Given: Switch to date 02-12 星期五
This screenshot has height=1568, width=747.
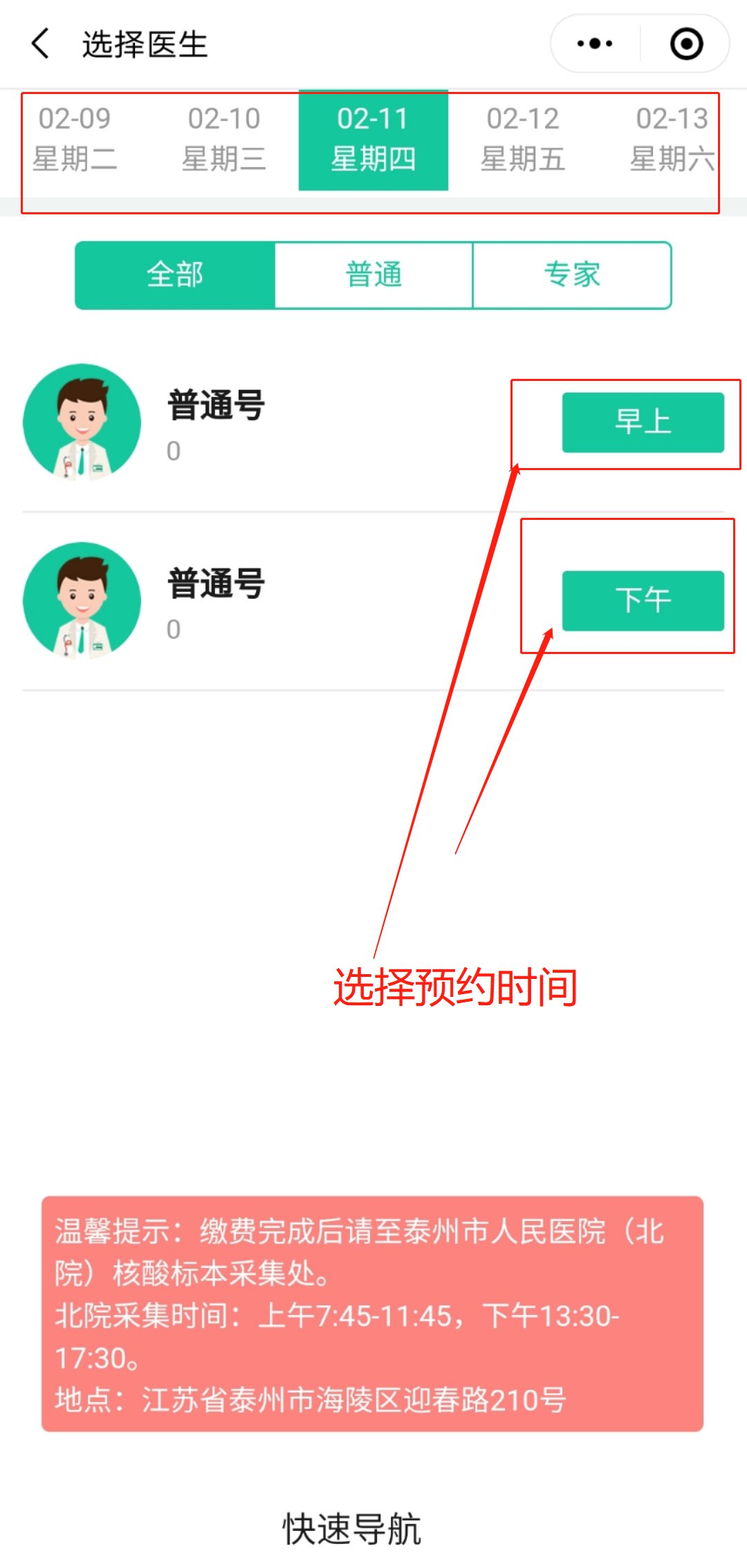Looking at the screenshot, I should [x=523, y=140].
